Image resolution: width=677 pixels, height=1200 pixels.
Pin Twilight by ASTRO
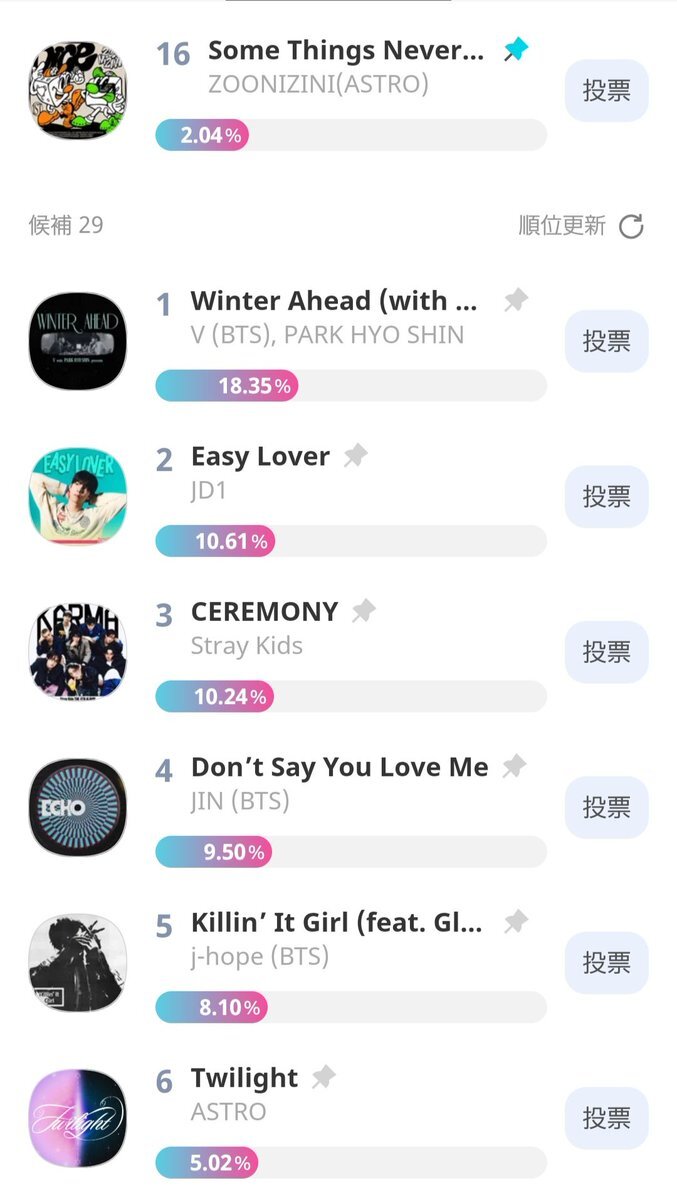[x=323, y=1077]
